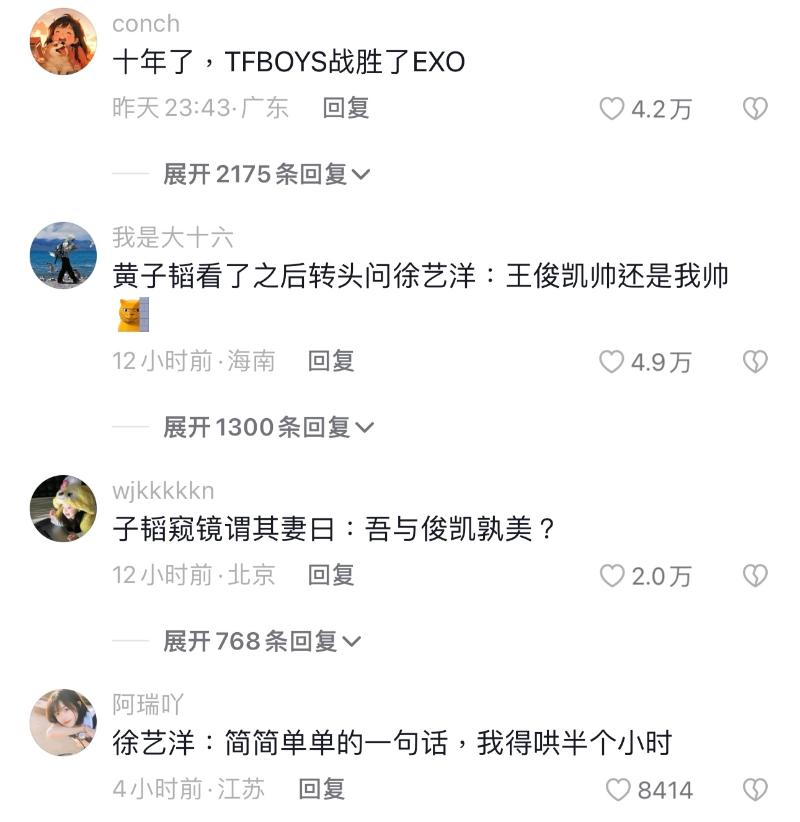Like 我是大十六's comment
Screen dimensions: 800x822
[612, 362]
